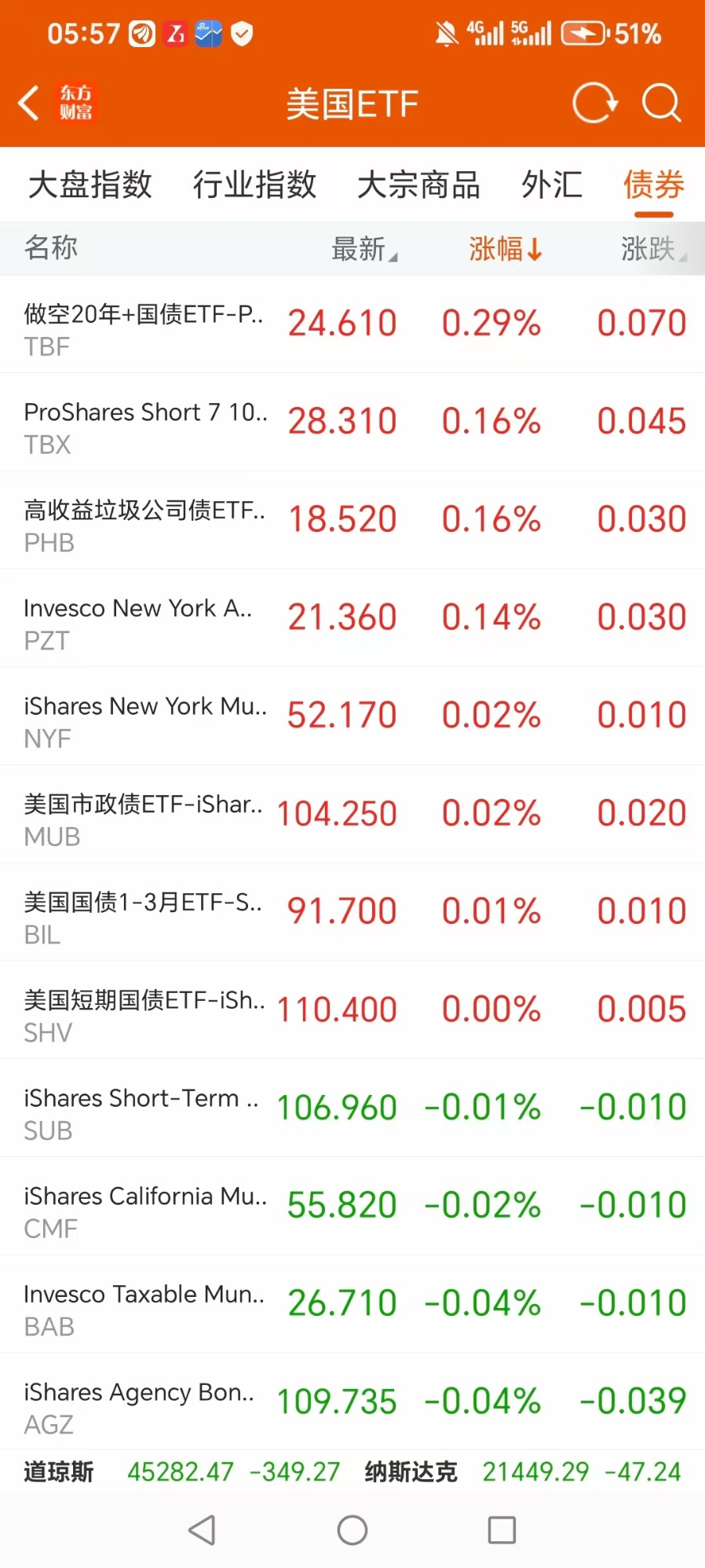Switch to the 行业指数 tab
Screen dimensions: 705x1568
pyautogui.click(x=255, y=185)
